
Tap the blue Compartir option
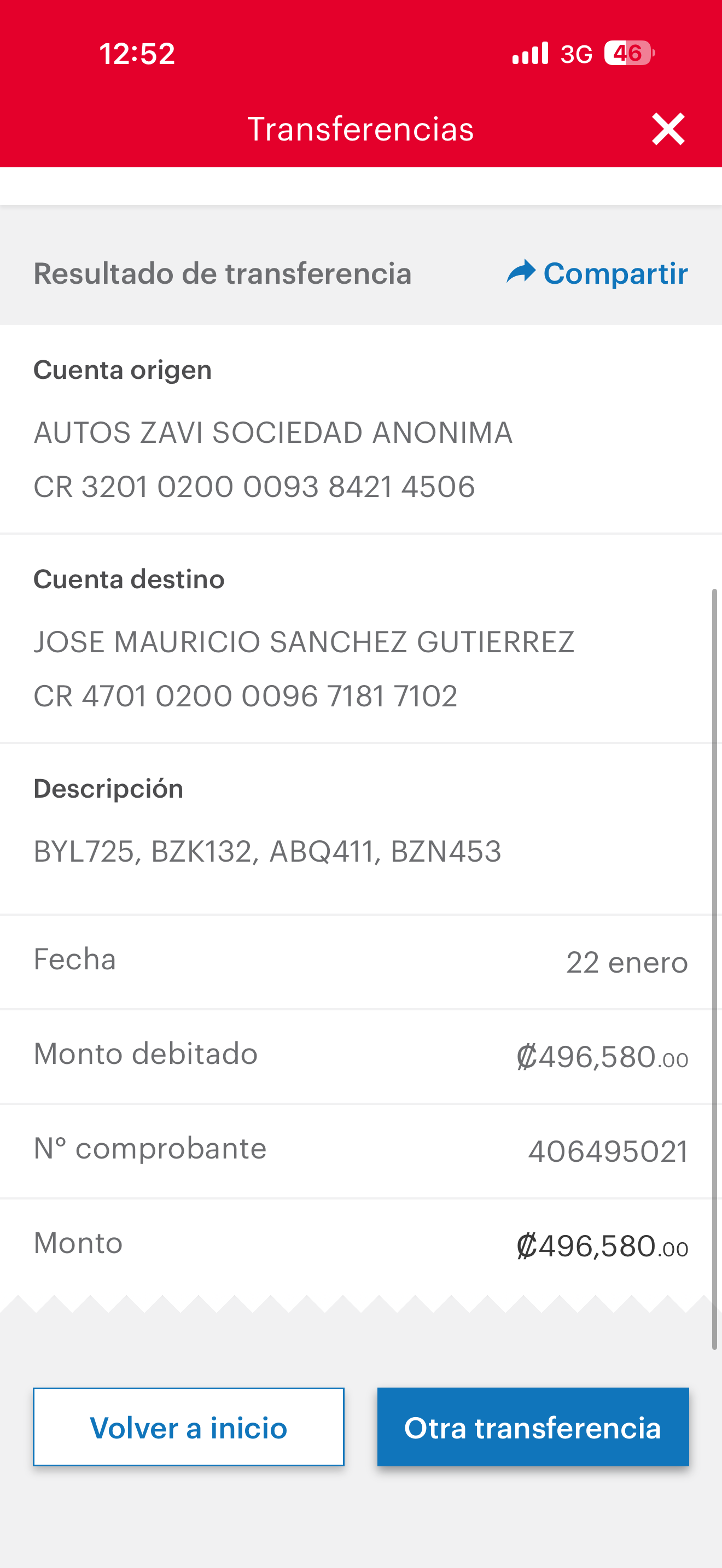[615, 273]
